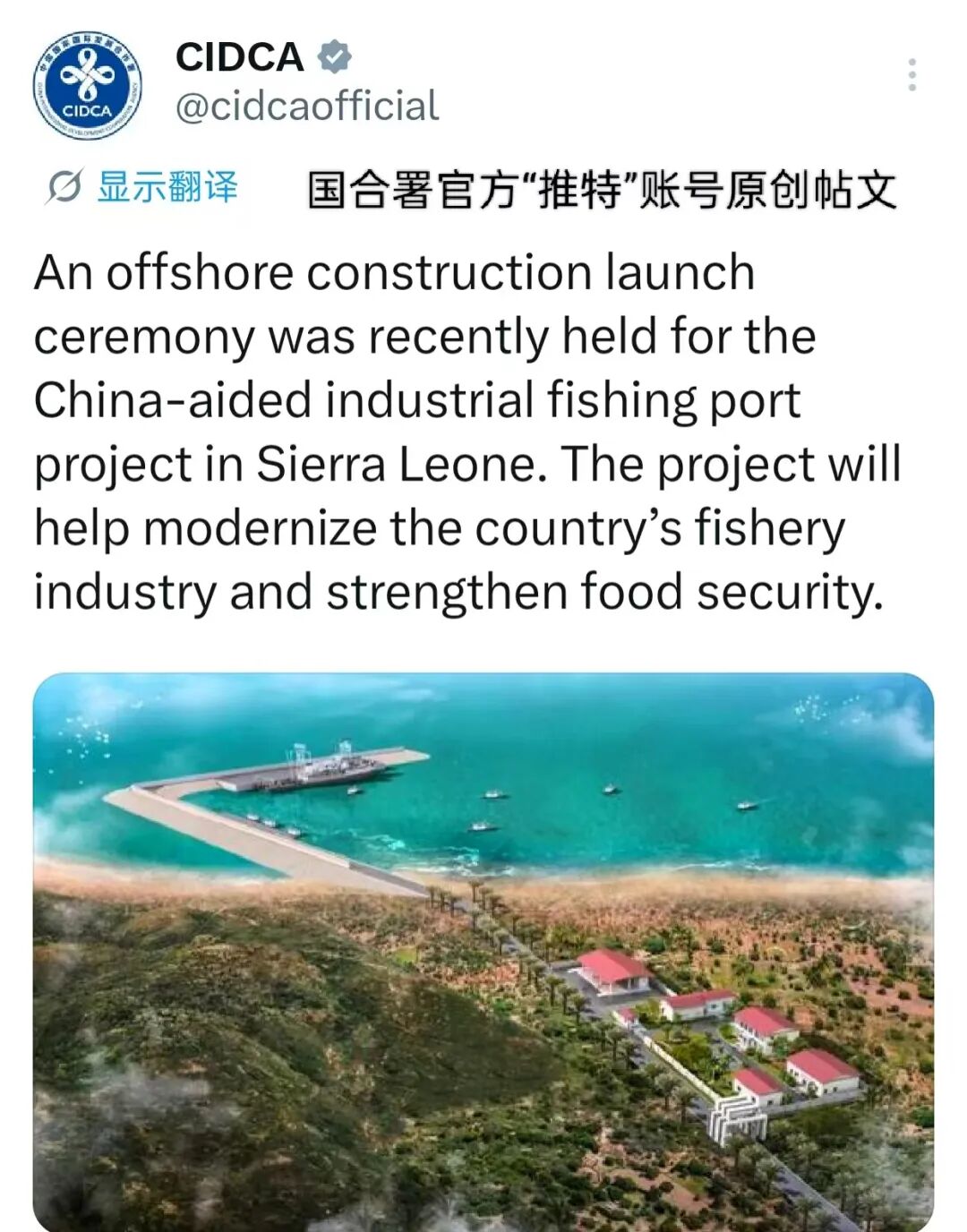Open the fishing port image in the post
Viewport: 967px width, 1232px height.
(x=483, y=952)
